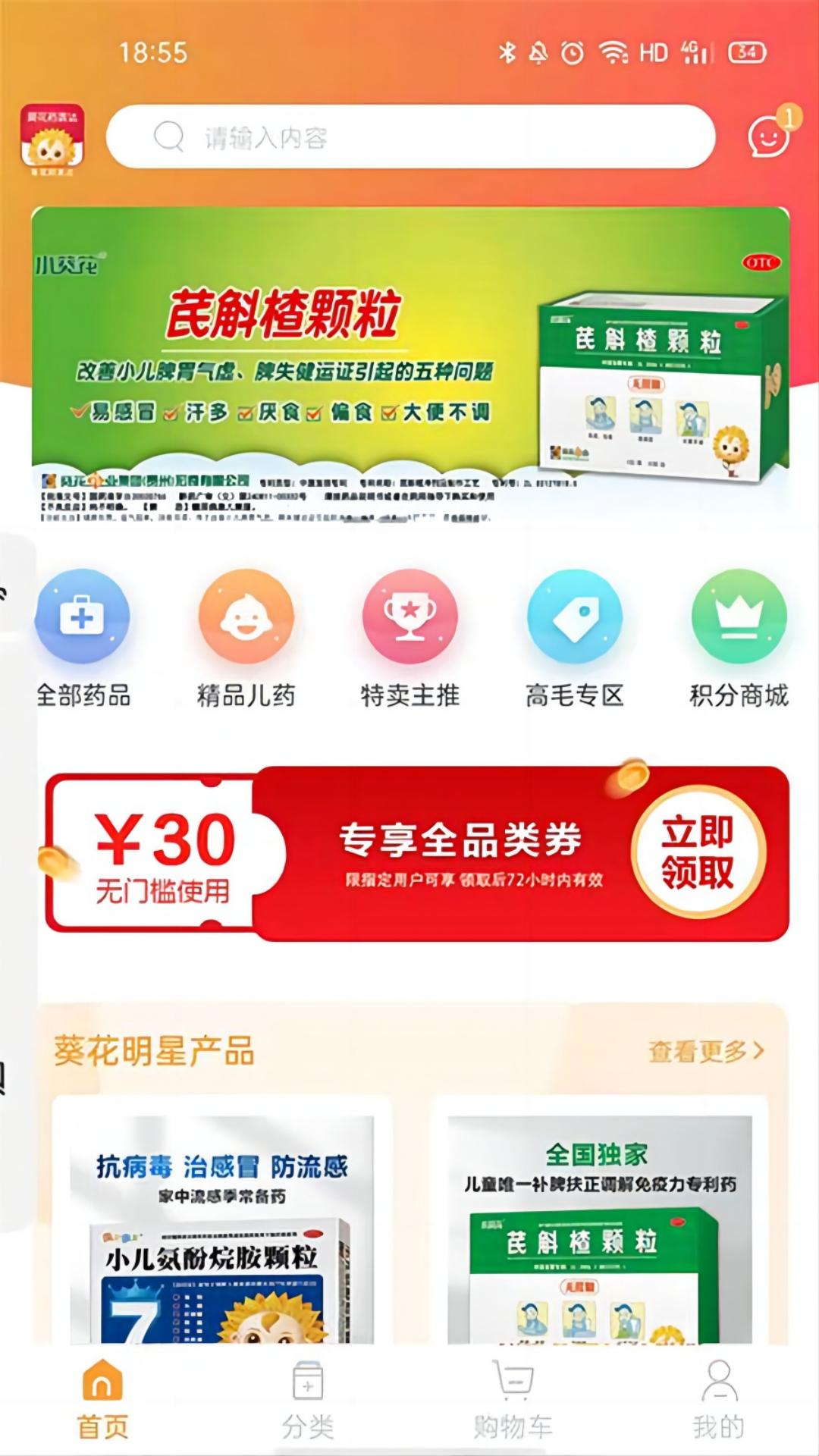819x1456 pixels.
Task: Claim the ¥30 coupon via 立即领取
Action: (x=698, y=852)
